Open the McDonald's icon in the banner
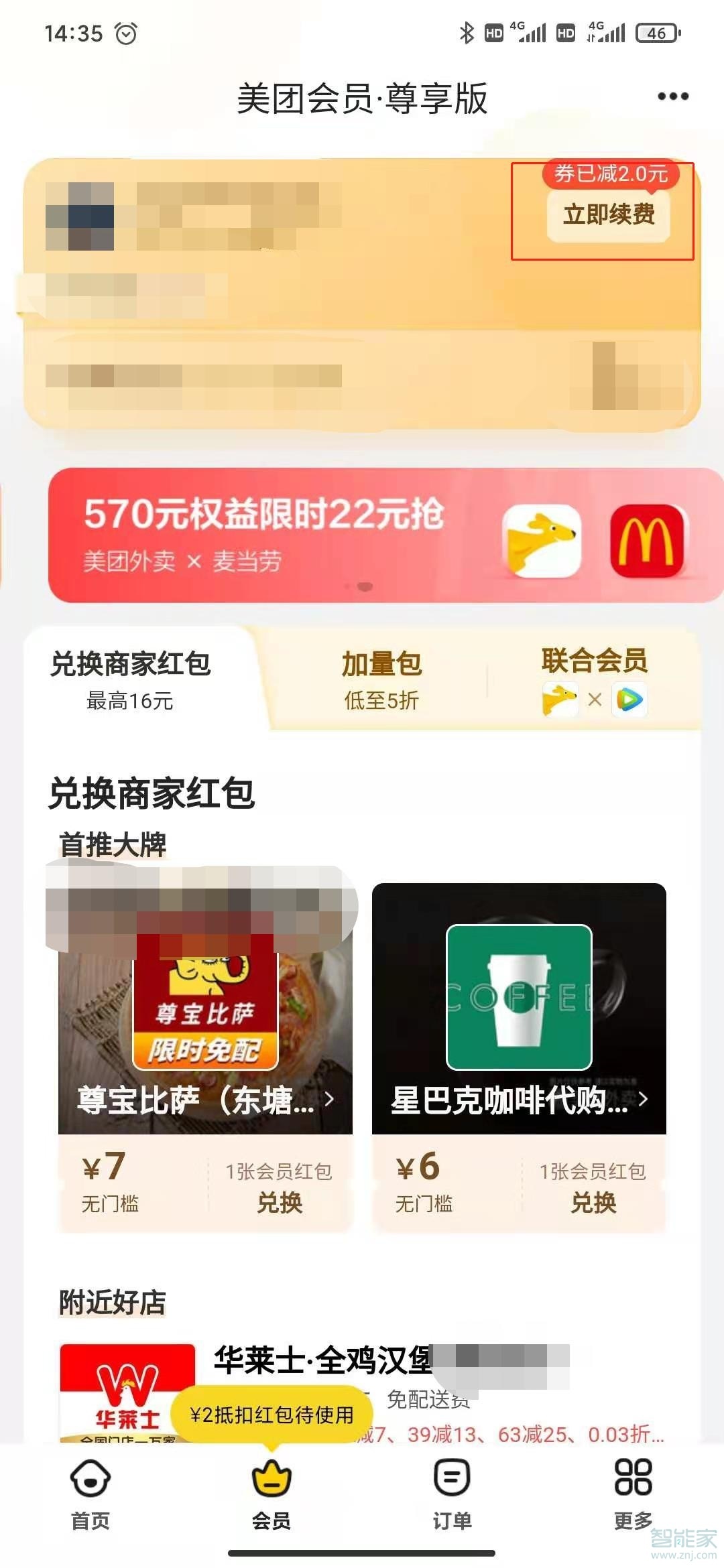724x1568 pixels. [648, 541]
